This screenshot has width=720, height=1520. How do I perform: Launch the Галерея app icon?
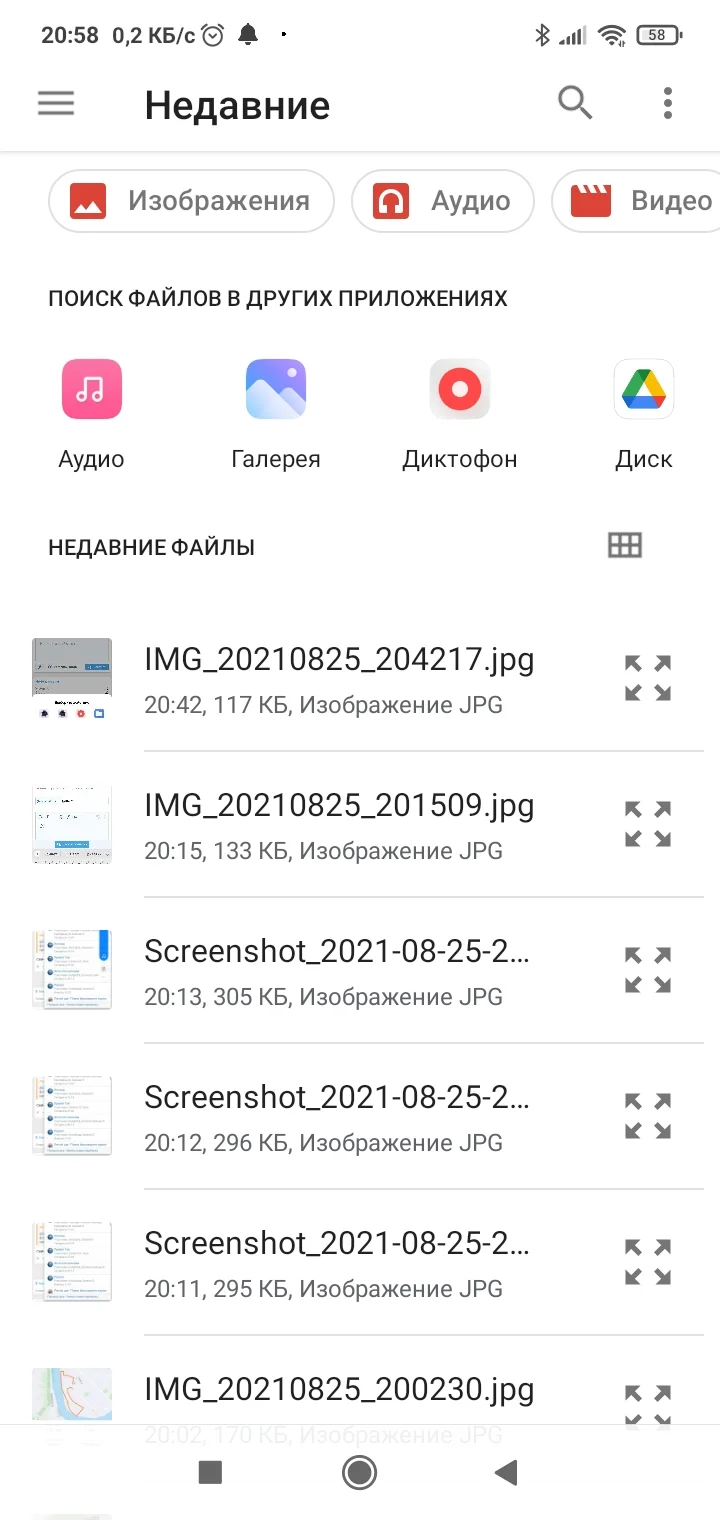pos(275,389)
